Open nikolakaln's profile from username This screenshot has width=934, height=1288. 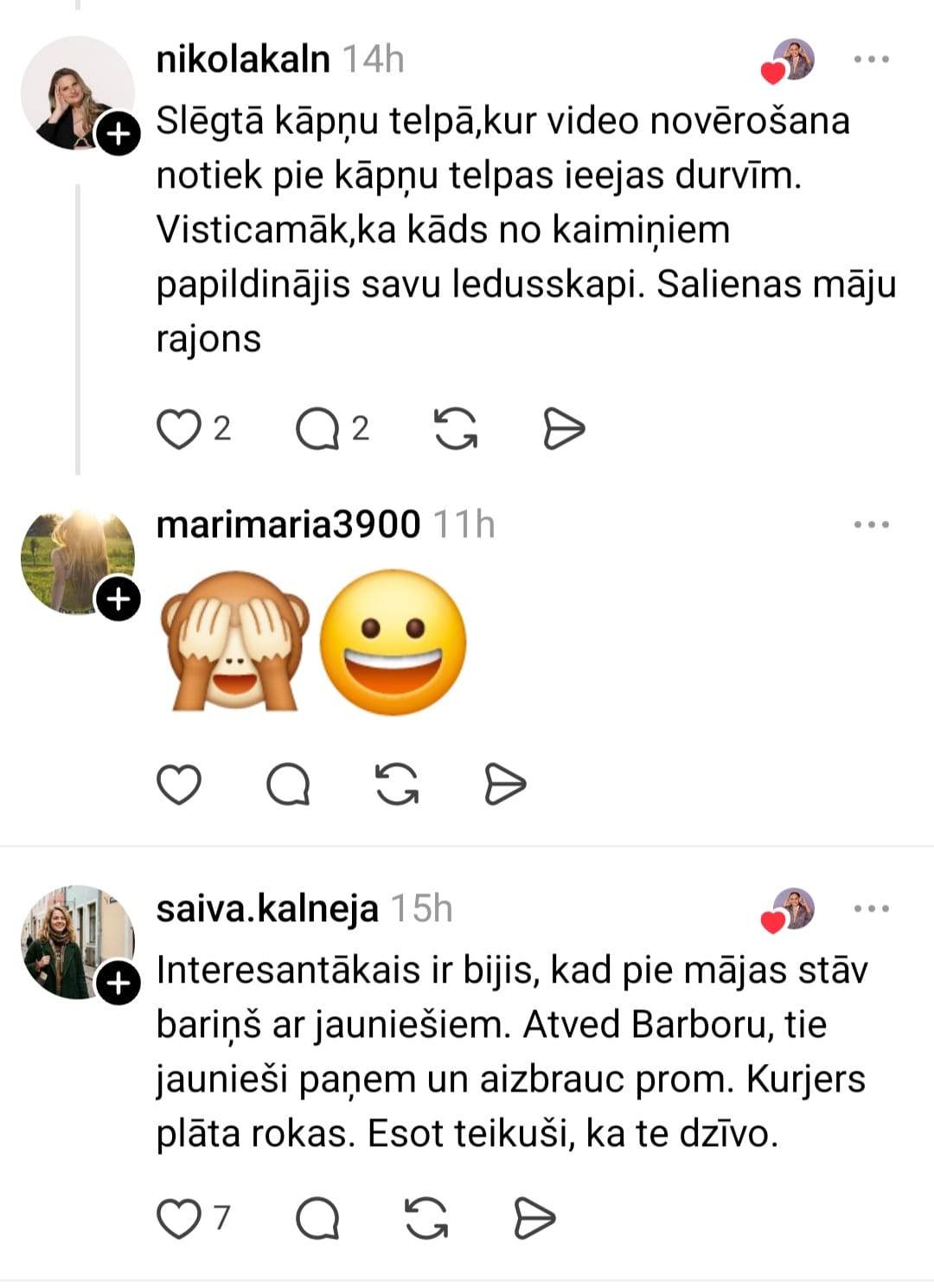(x=243, y=60)
